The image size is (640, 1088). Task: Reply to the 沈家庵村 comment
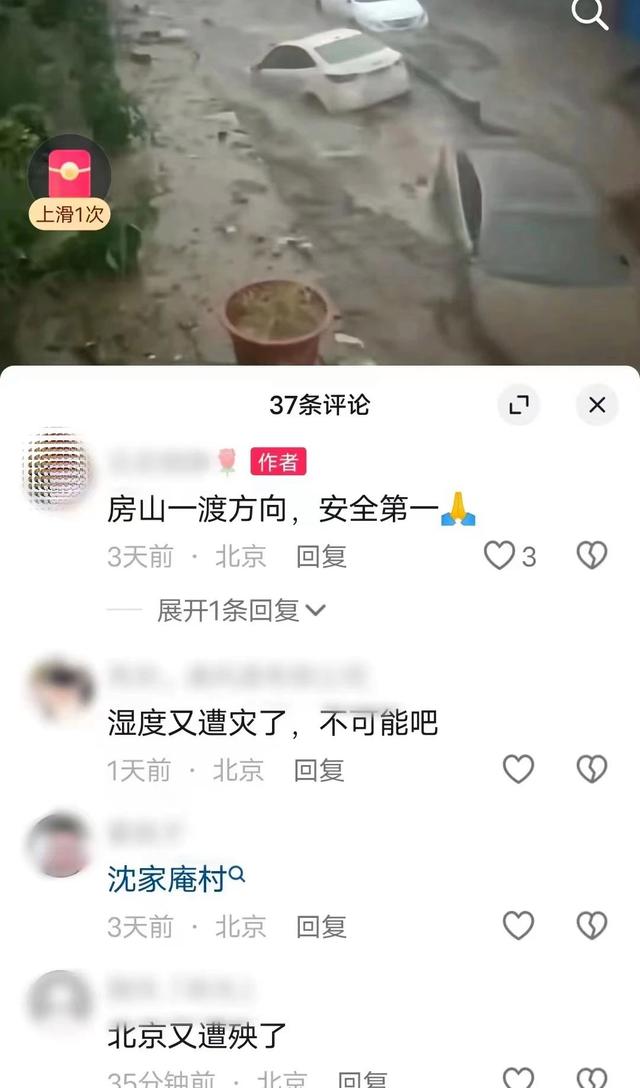click(x=321, y=927)
